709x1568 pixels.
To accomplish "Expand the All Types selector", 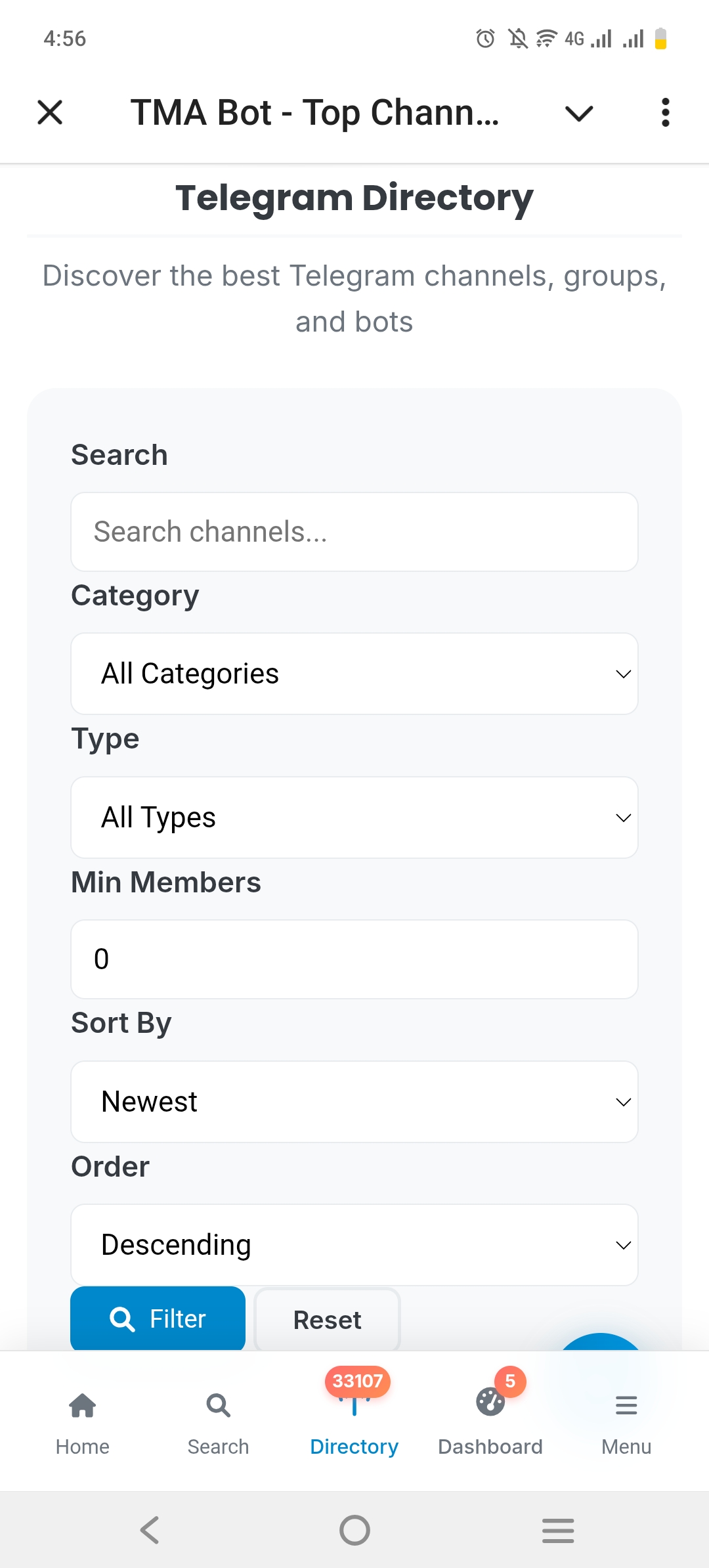I will click(354, 817).
